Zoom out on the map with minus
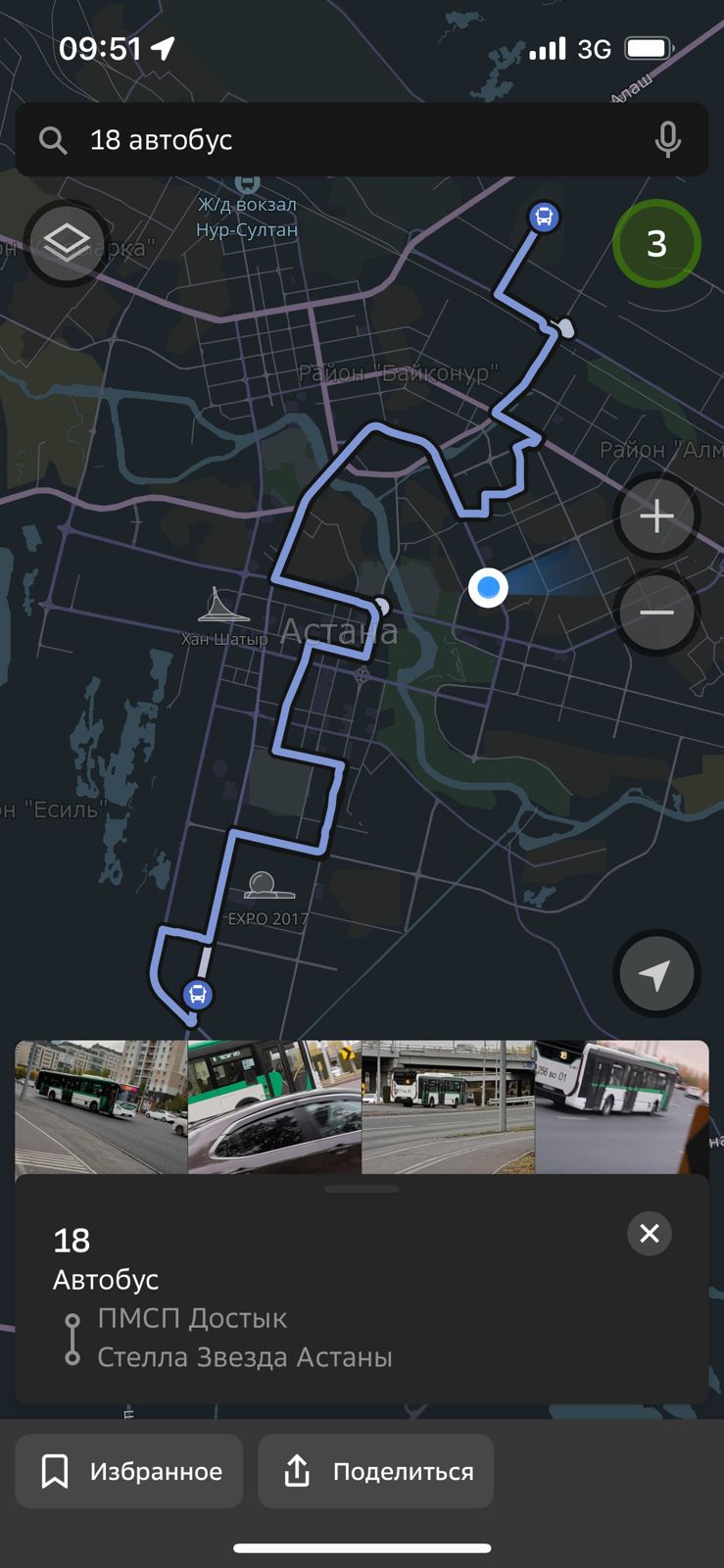 point(656,612)
